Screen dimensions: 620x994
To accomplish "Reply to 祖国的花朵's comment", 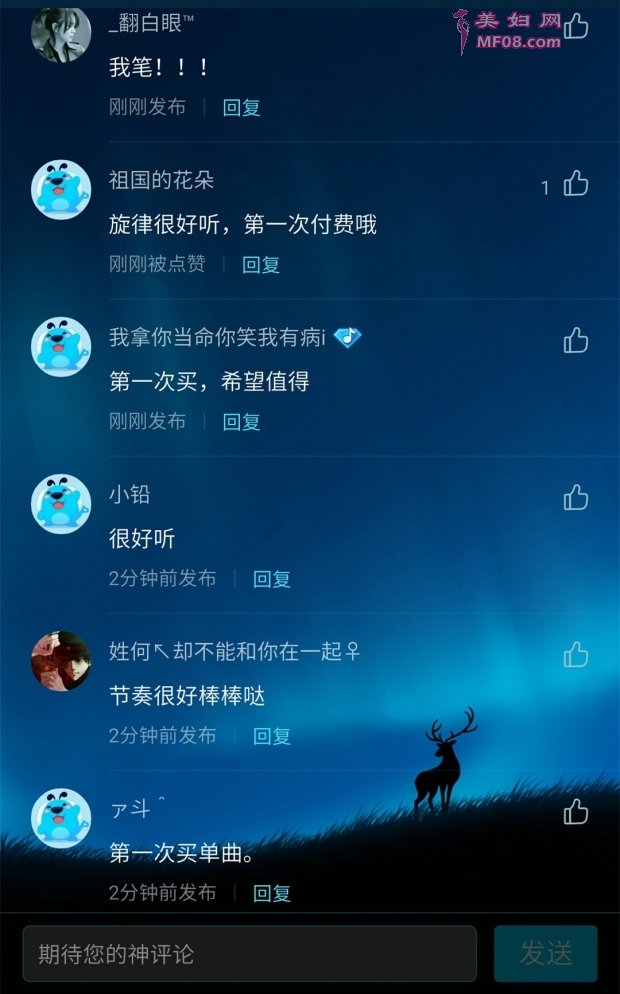I will pos(261,265).
